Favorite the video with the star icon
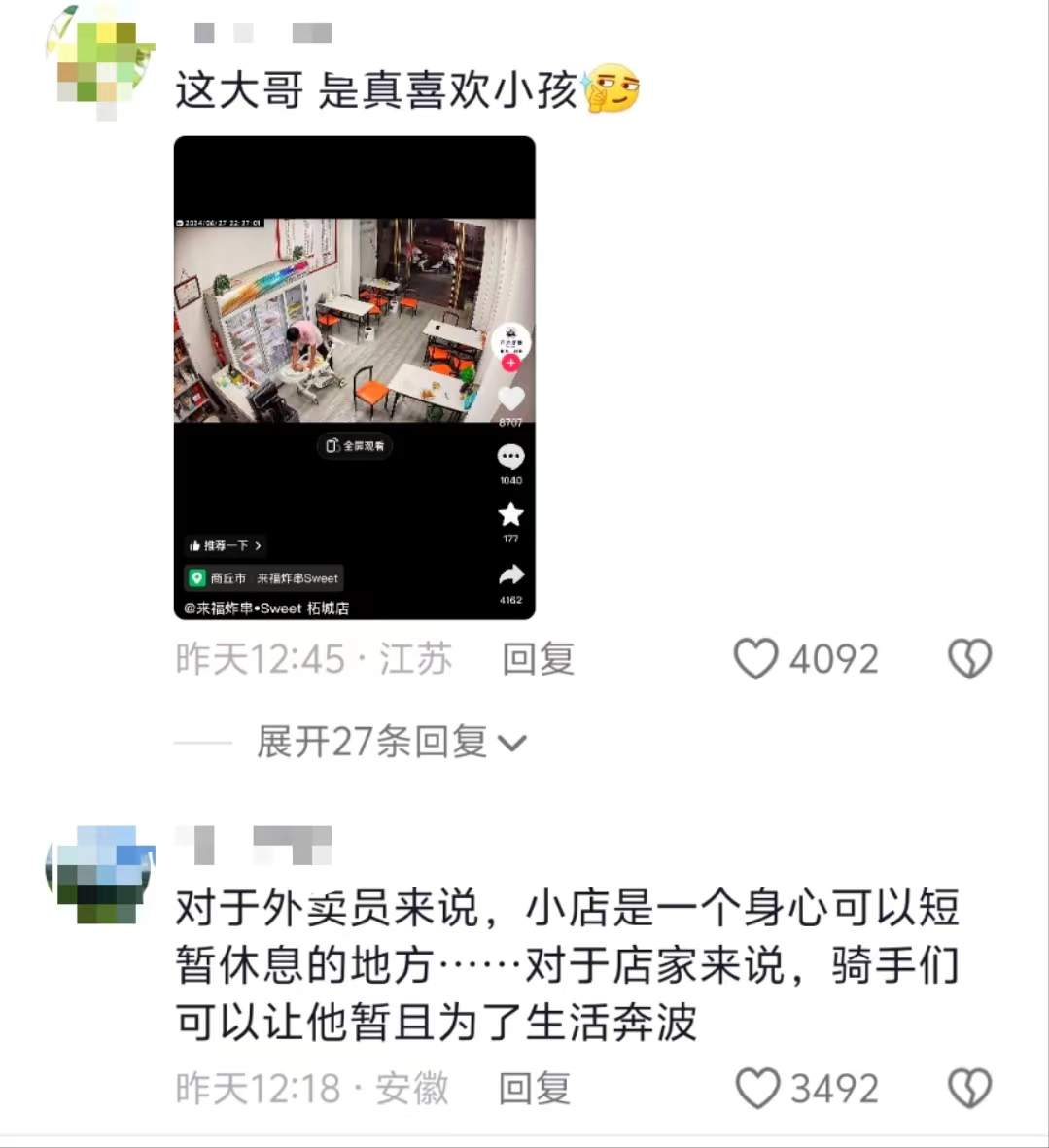 click(510, 515)
